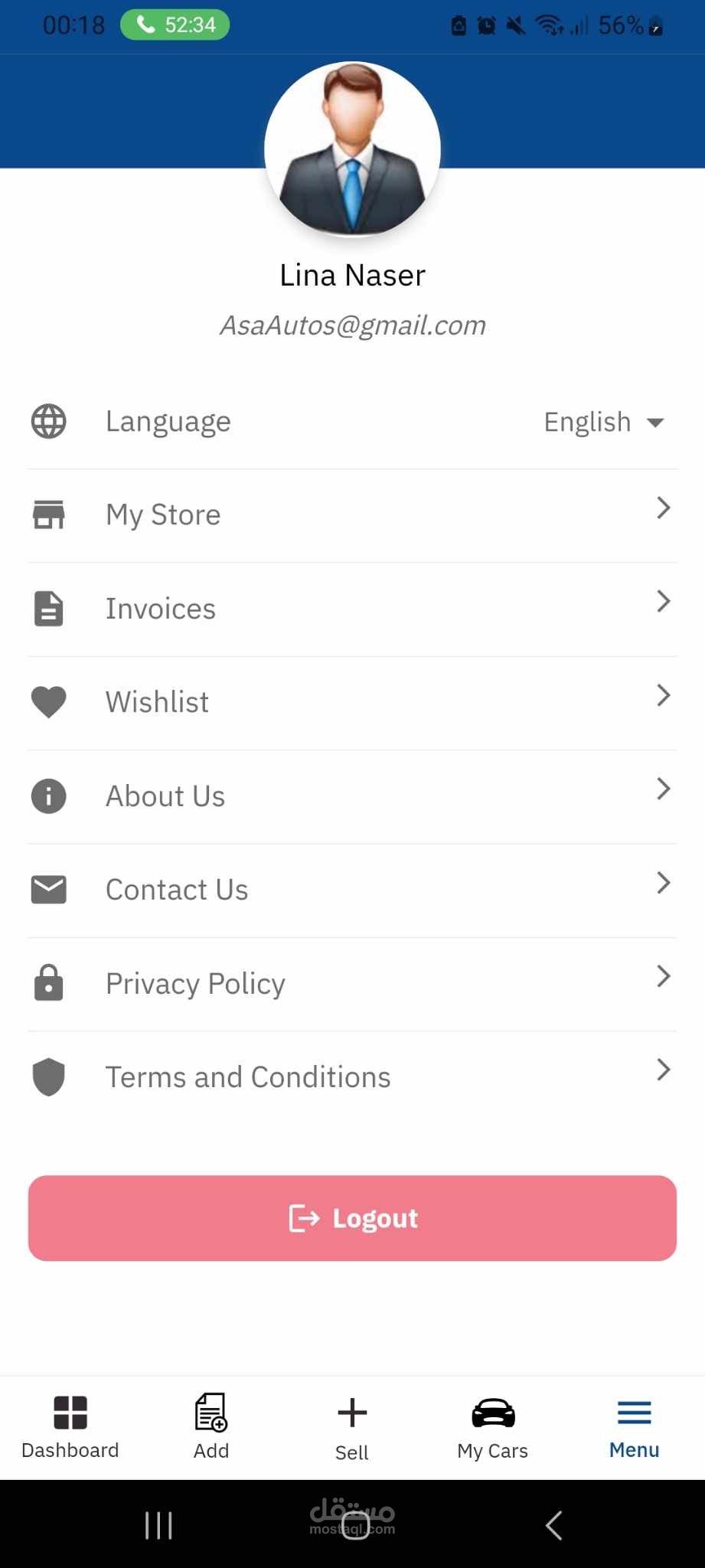The width and height of the screenshot is (705, 1568).
Task: View the Invoices page
Action: click(x=352, y=609)
